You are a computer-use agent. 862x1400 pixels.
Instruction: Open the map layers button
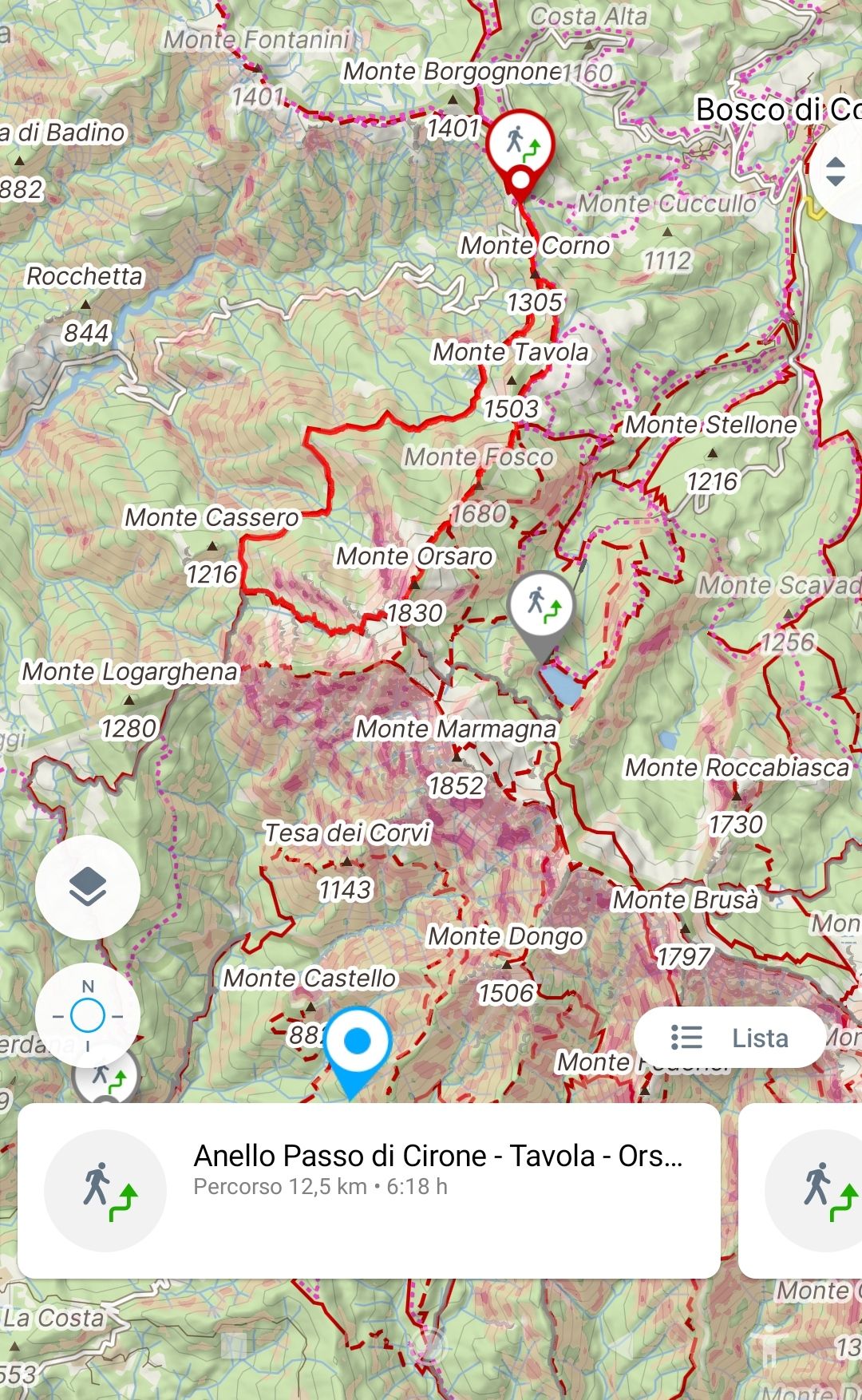[x=88, y=887]
